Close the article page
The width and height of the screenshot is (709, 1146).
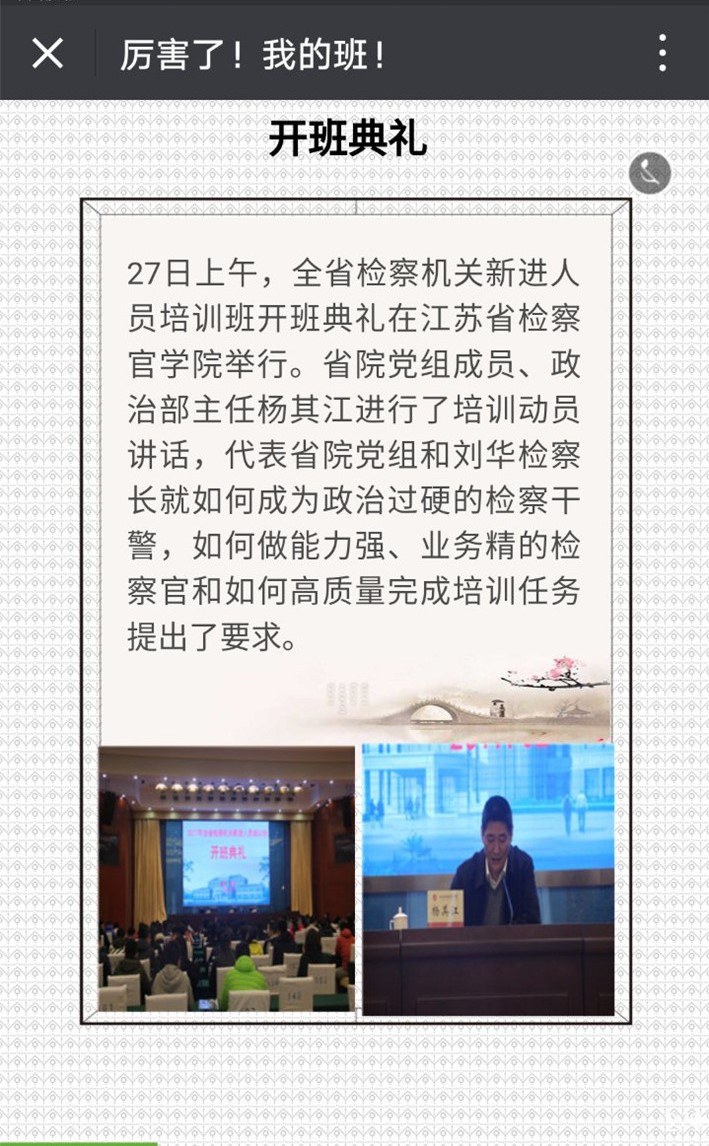pos(47,54)
